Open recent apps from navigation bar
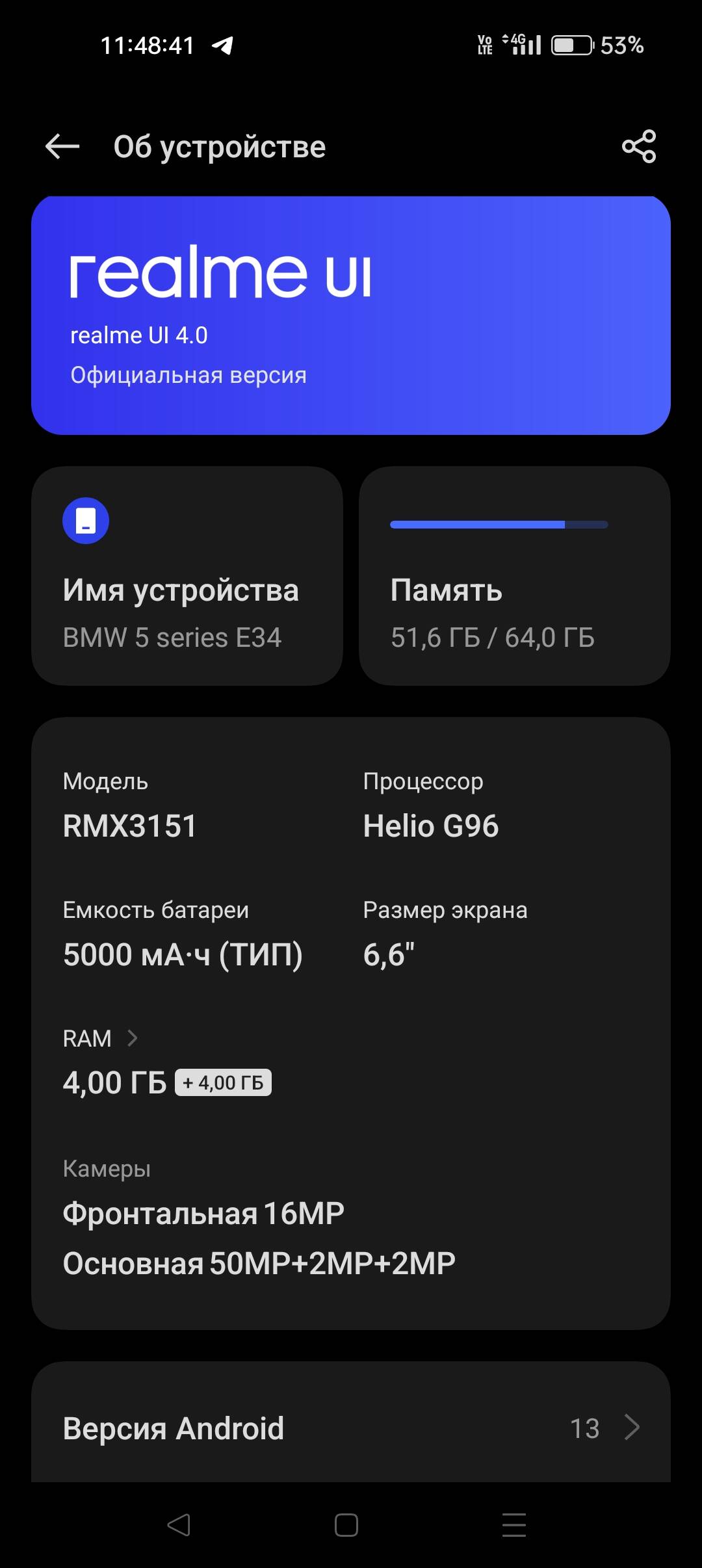This screenshot has width=702, height=1568. click(x=513, y=1525)
